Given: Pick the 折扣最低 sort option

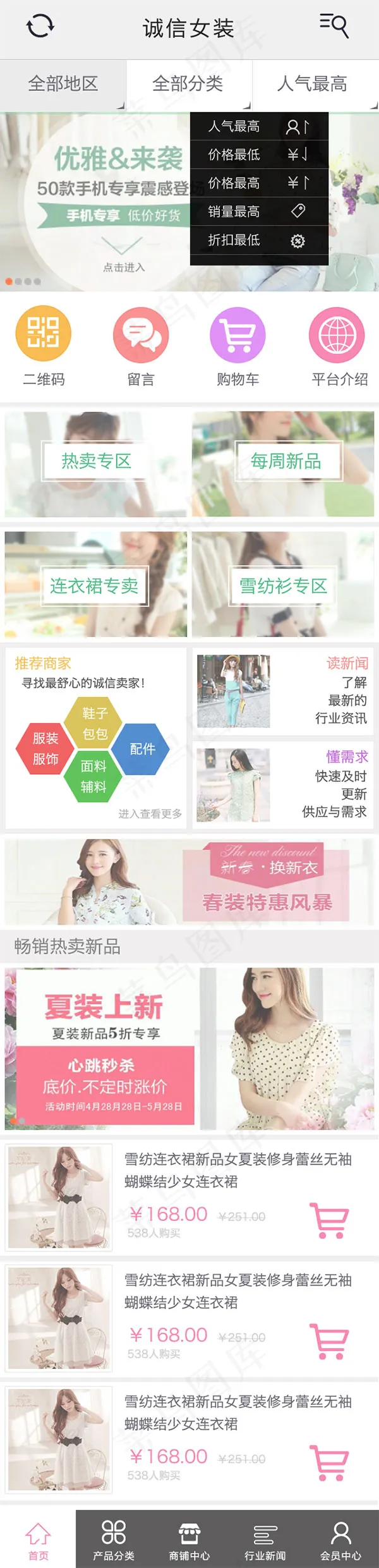Looking at the screenshot, I should (x=259, y=240).
